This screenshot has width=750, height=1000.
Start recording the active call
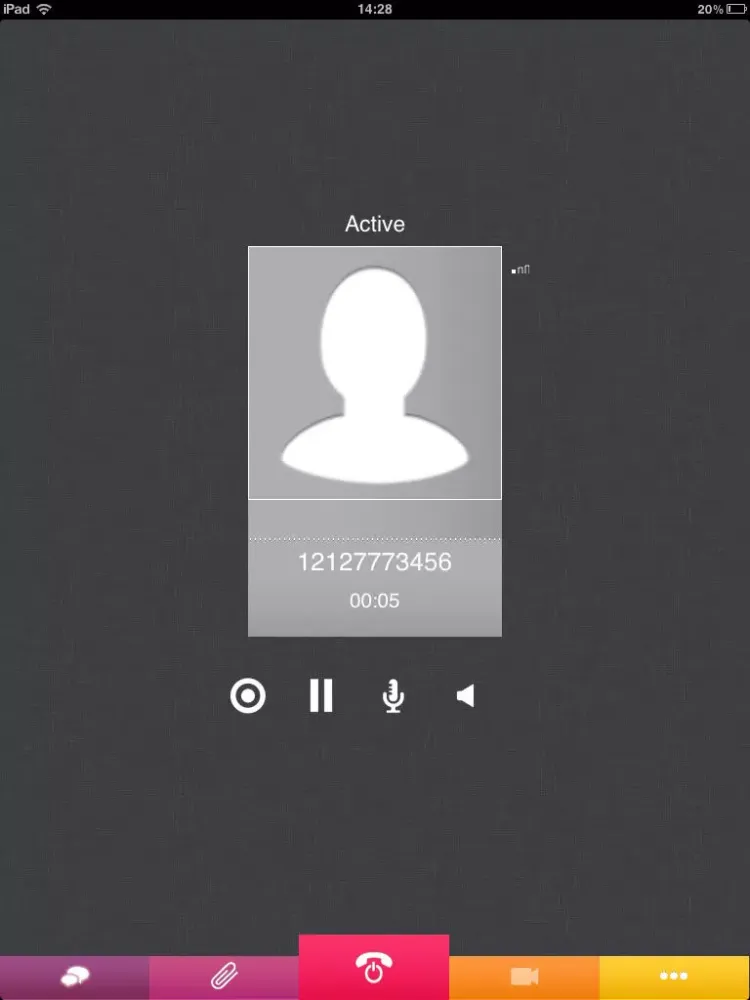248,695
